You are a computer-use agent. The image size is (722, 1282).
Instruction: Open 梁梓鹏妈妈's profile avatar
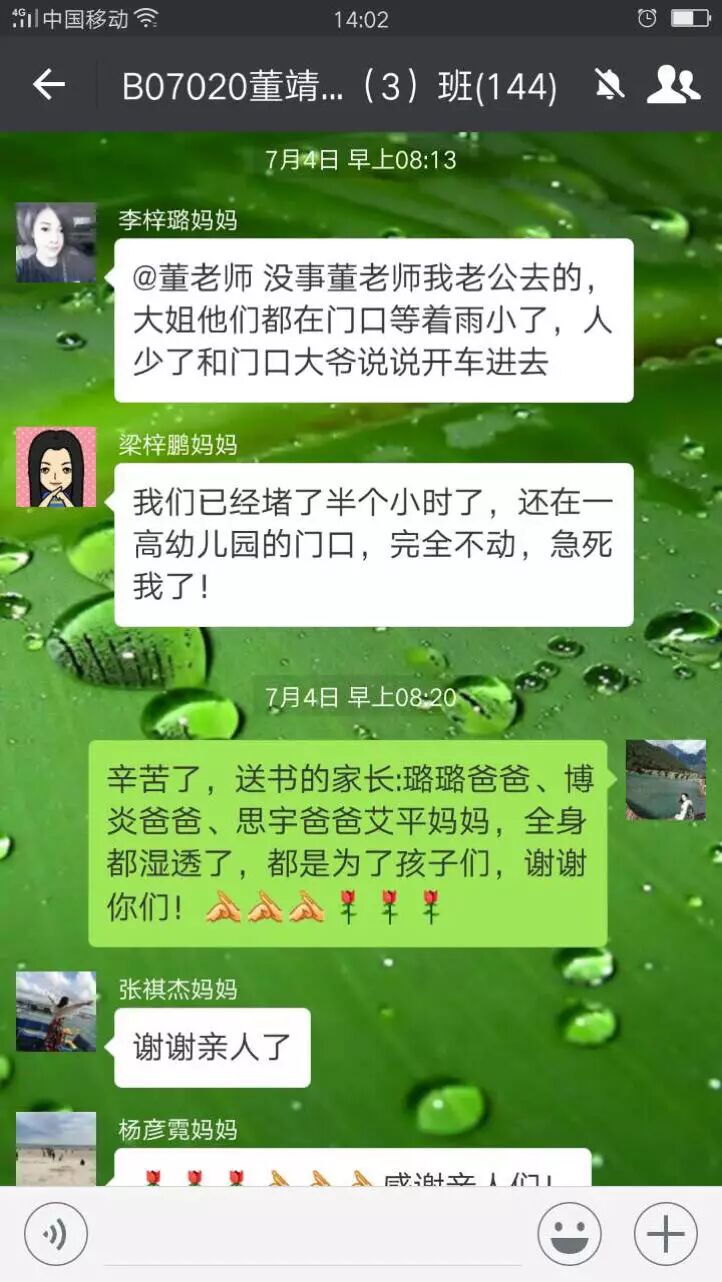coord(56,467)
